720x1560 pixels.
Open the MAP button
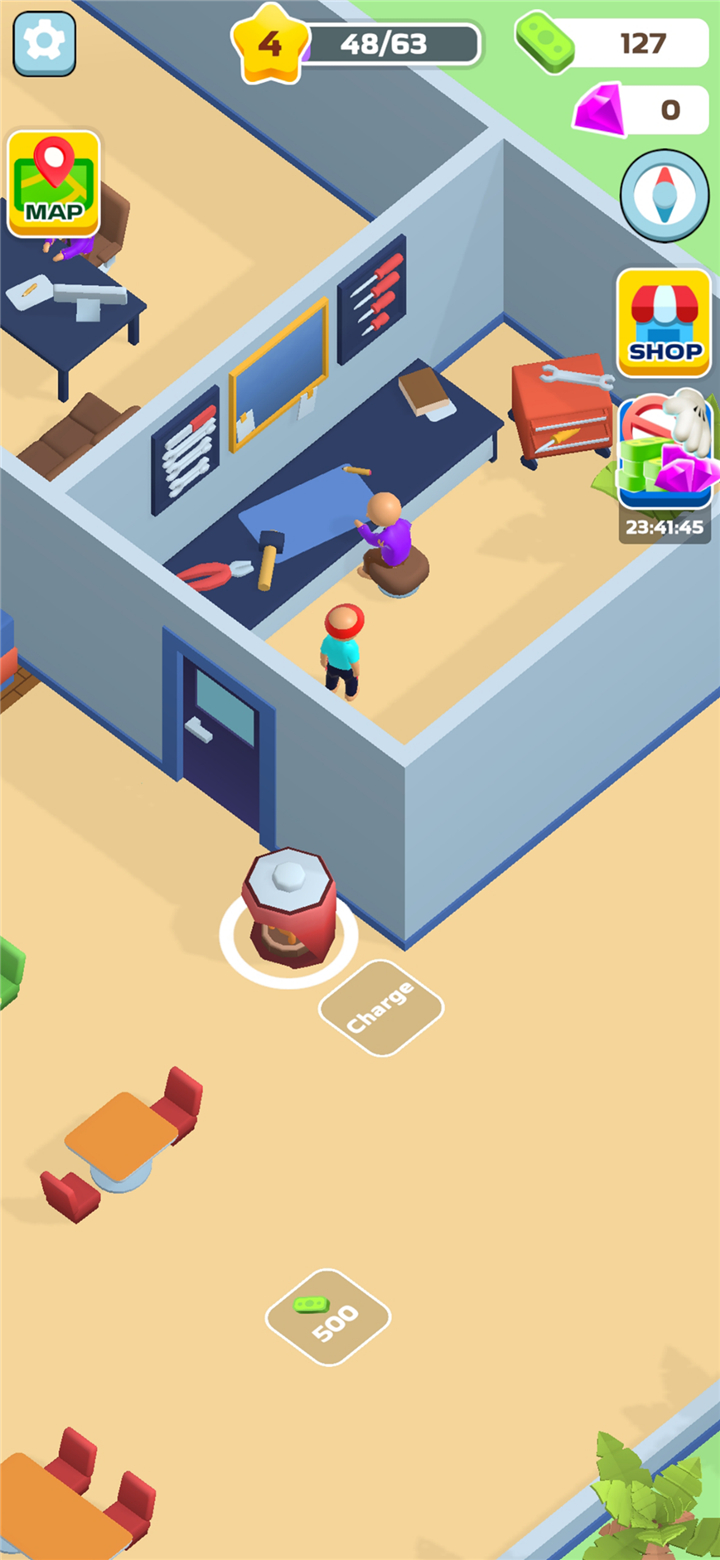click(x=54, y=184)
